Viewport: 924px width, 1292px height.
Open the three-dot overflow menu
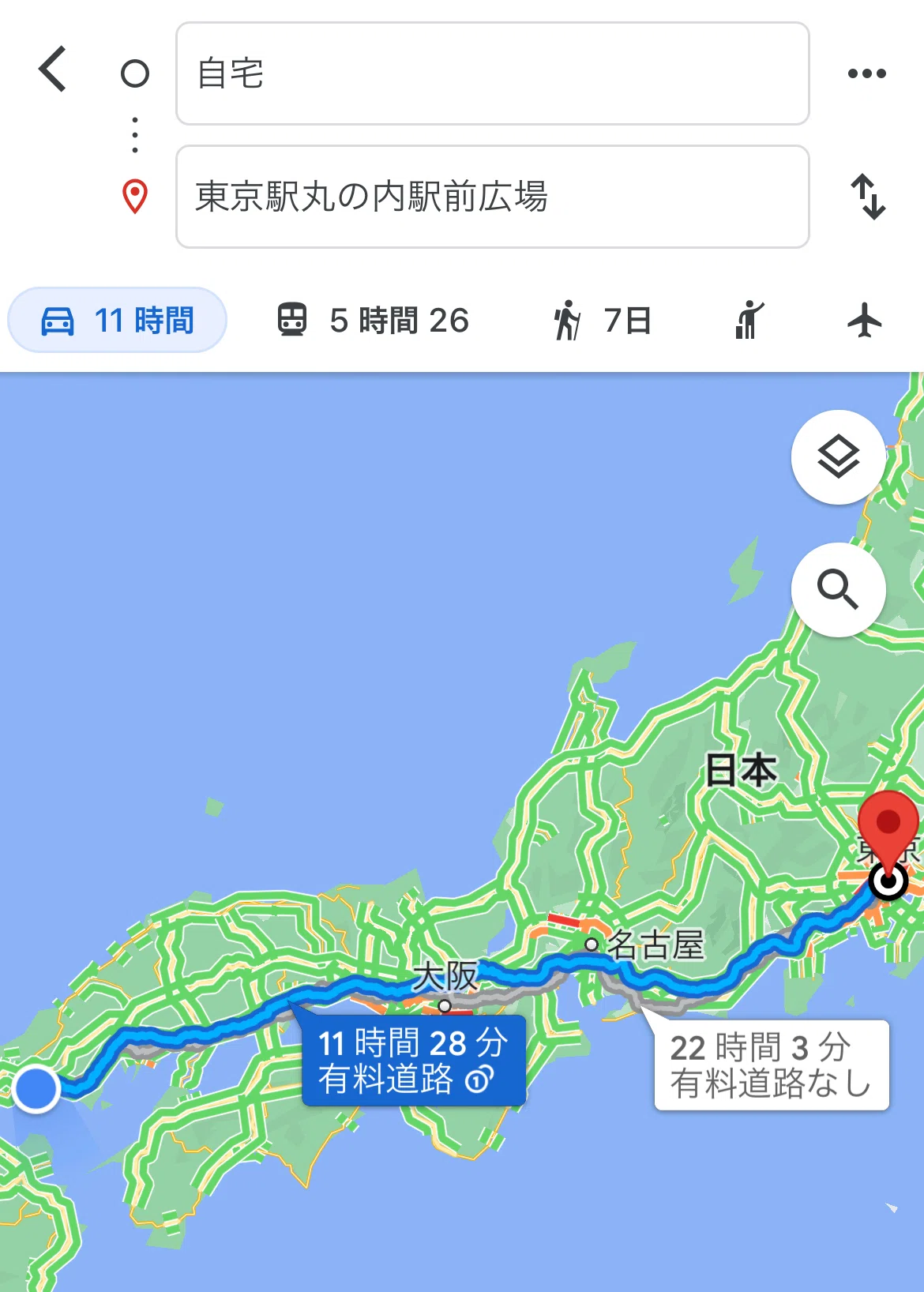[x=866, y=73]
